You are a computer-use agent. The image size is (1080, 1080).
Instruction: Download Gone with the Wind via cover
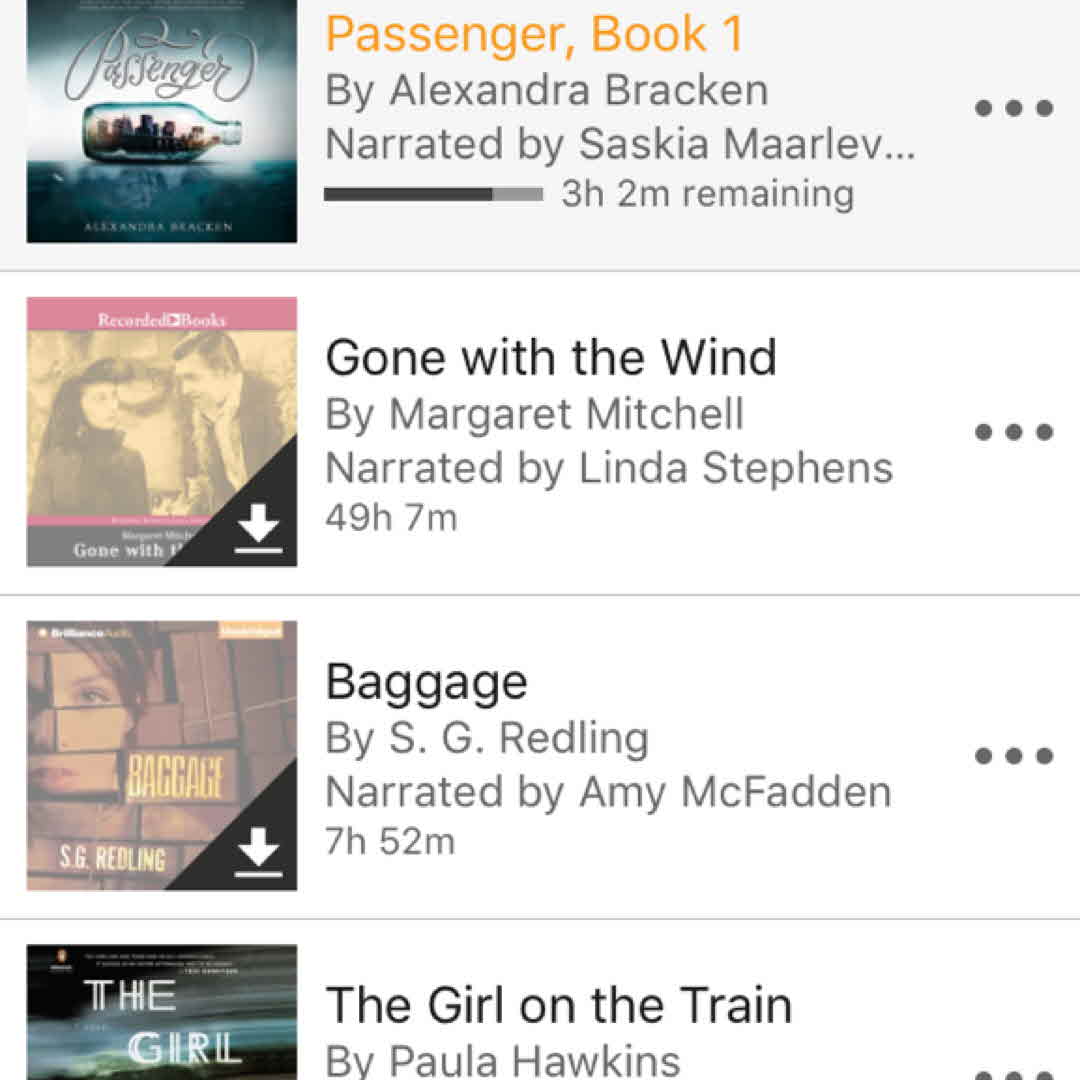(x=259, y=527)
